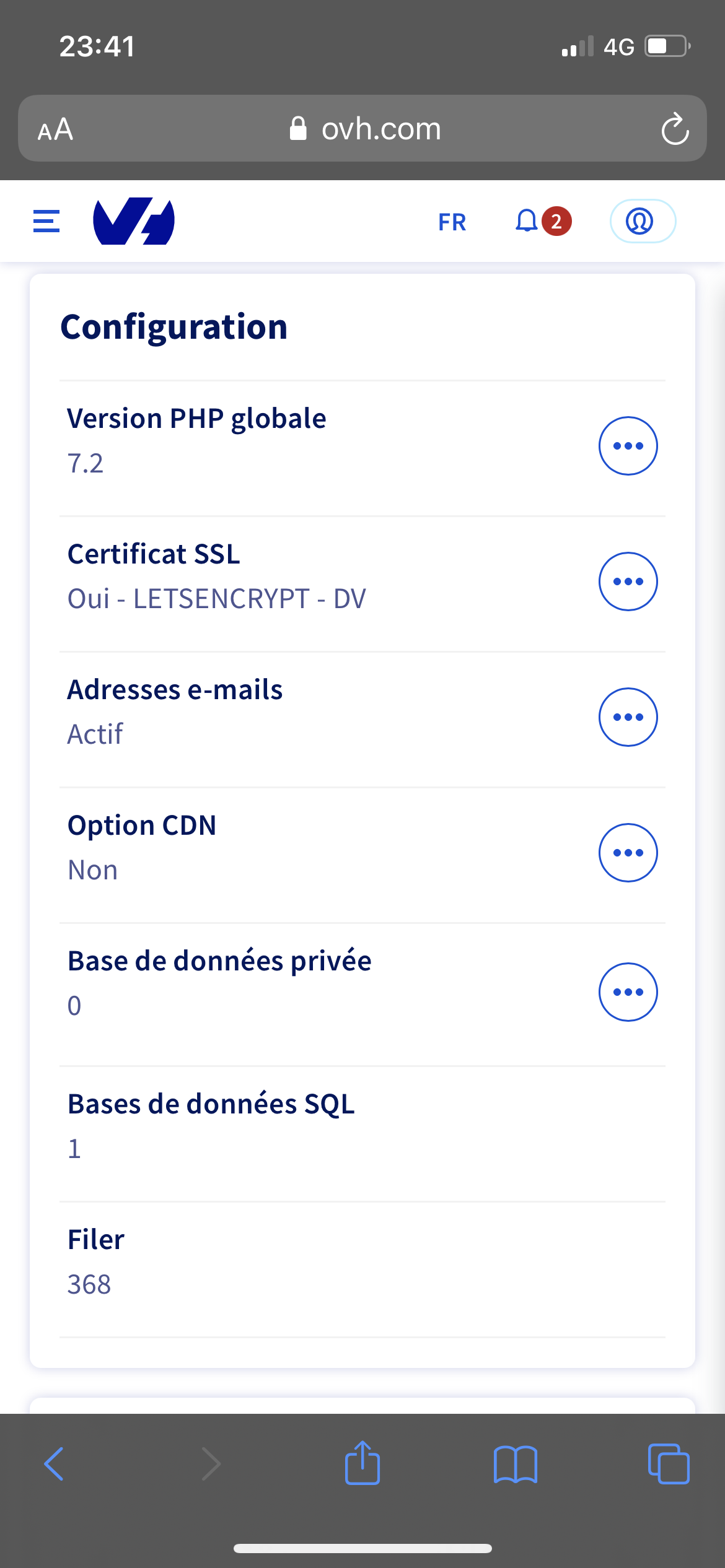The width and height of the screenshot is (725, 1568).
Task: Open options for Certificat SSL
Action: [628, 581]
